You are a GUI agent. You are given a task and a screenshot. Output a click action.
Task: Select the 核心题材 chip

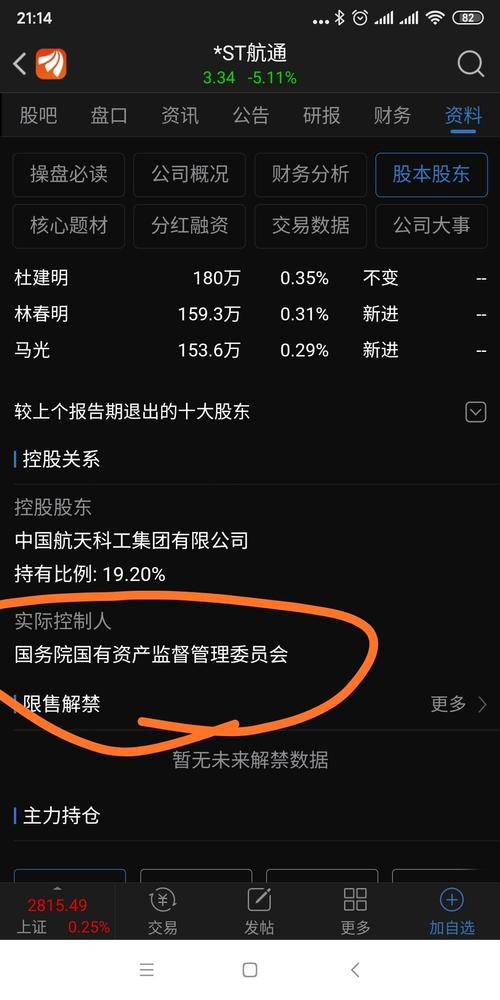coord(69,226)
